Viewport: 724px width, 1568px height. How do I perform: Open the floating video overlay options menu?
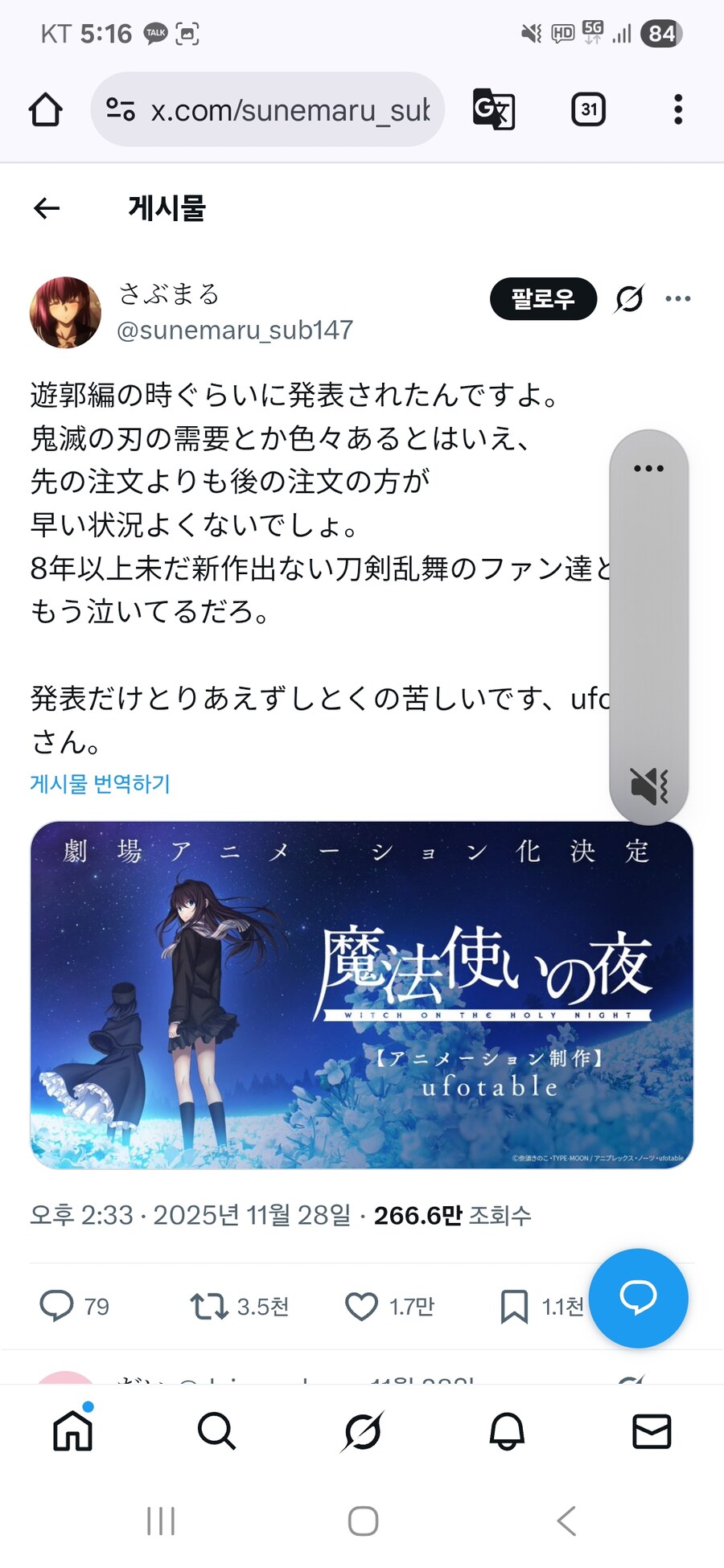coord(648,466)
